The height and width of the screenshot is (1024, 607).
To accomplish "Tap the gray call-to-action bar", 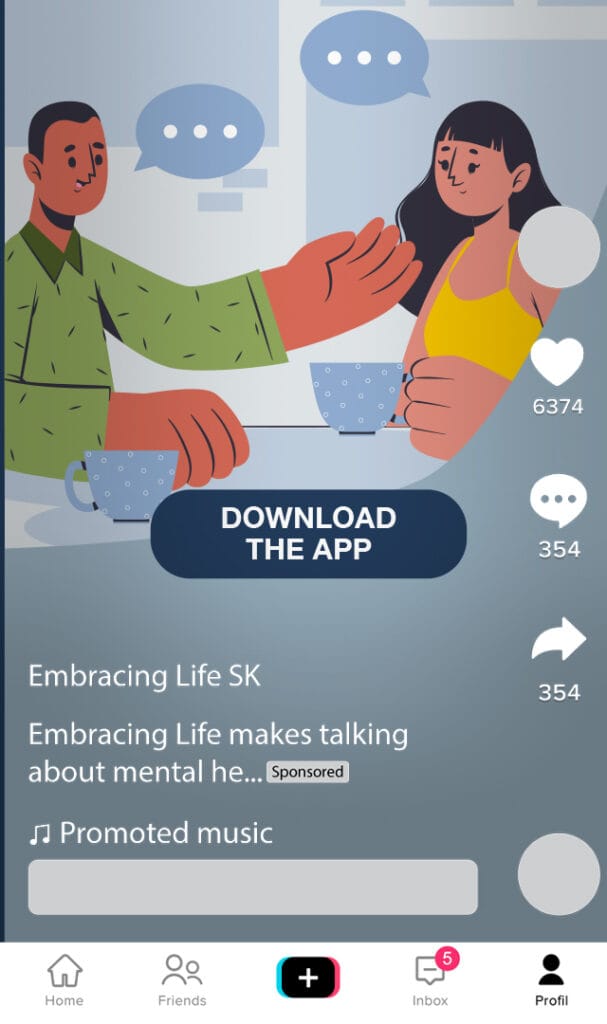I will (252, 887).
